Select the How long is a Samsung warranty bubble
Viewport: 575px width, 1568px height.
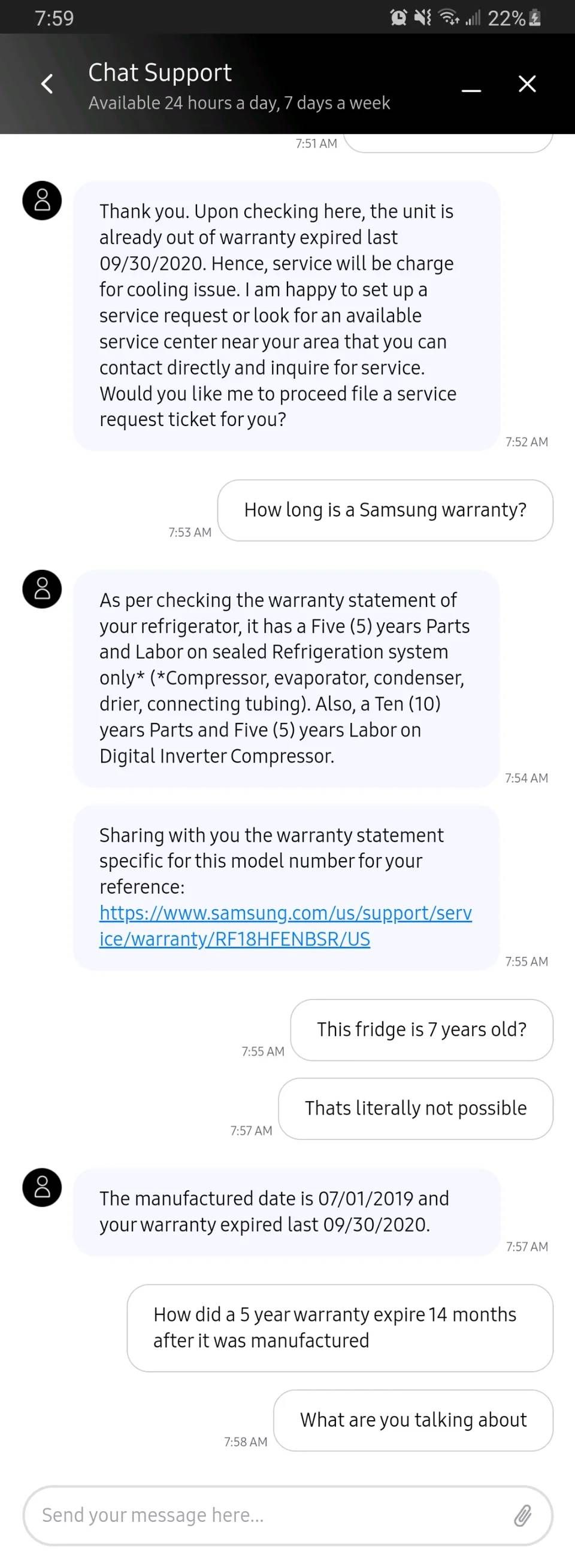point(386,510)
